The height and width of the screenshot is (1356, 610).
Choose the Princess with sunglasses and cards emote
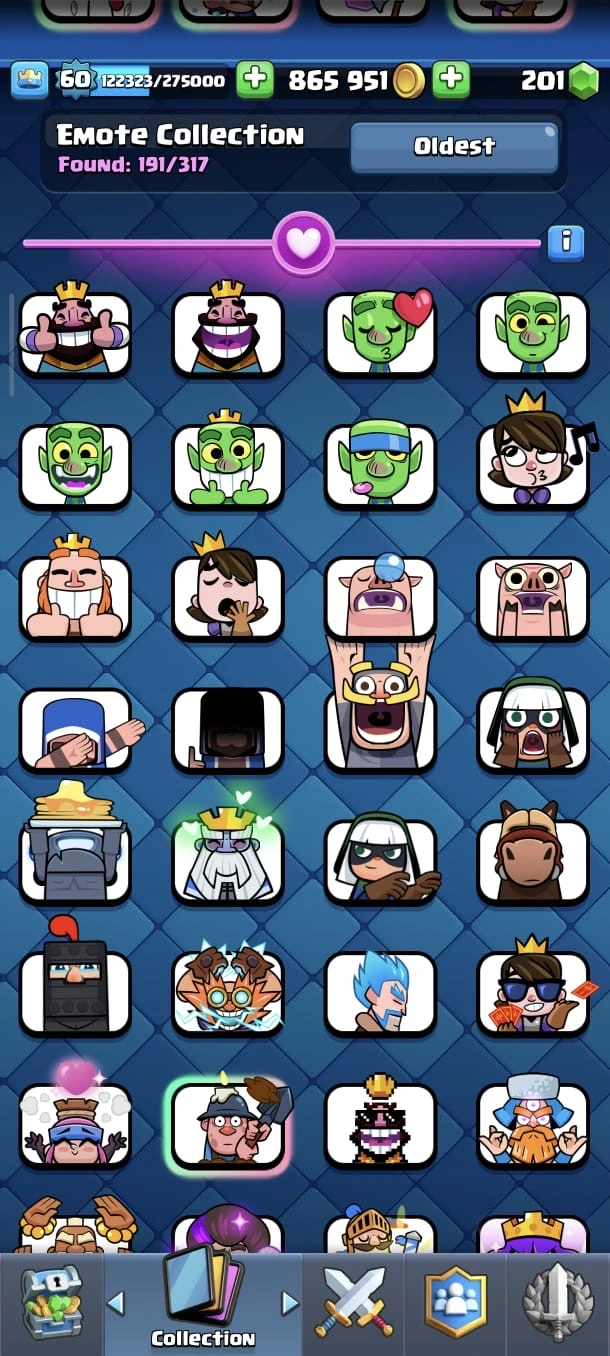coord(533,991)
